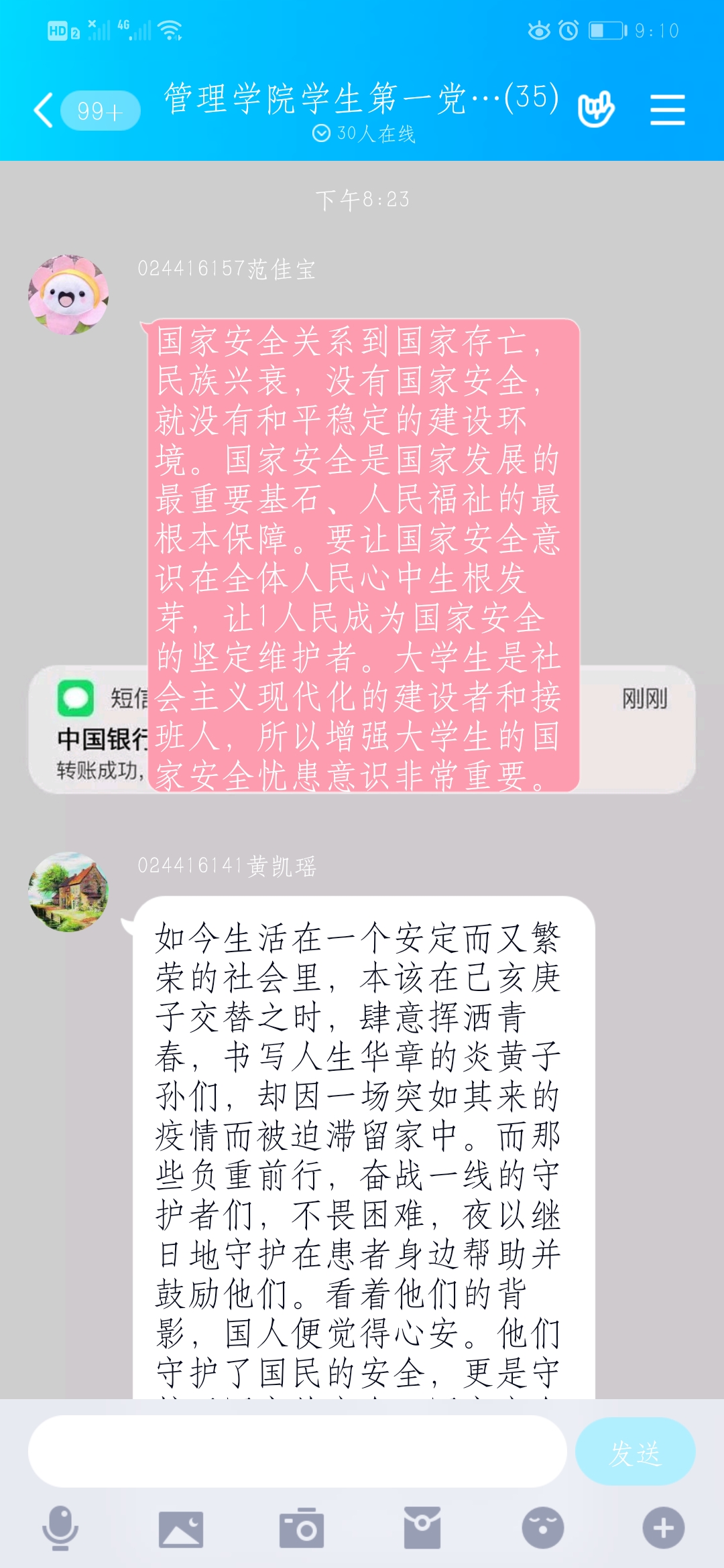Open the photo gallery picker
This screenshot has height=1568, width=724.
click(181, 1528)
